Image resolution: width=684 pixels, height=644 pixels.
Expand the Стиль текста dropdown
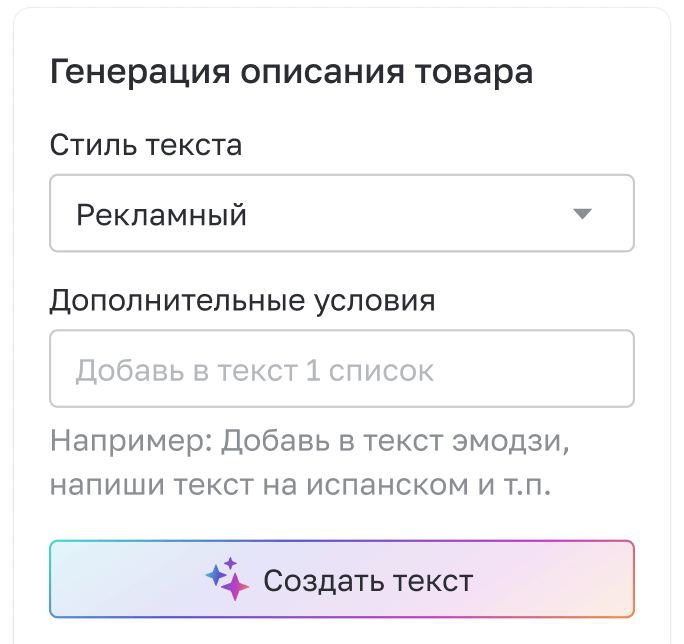click(x=341, y=214)
